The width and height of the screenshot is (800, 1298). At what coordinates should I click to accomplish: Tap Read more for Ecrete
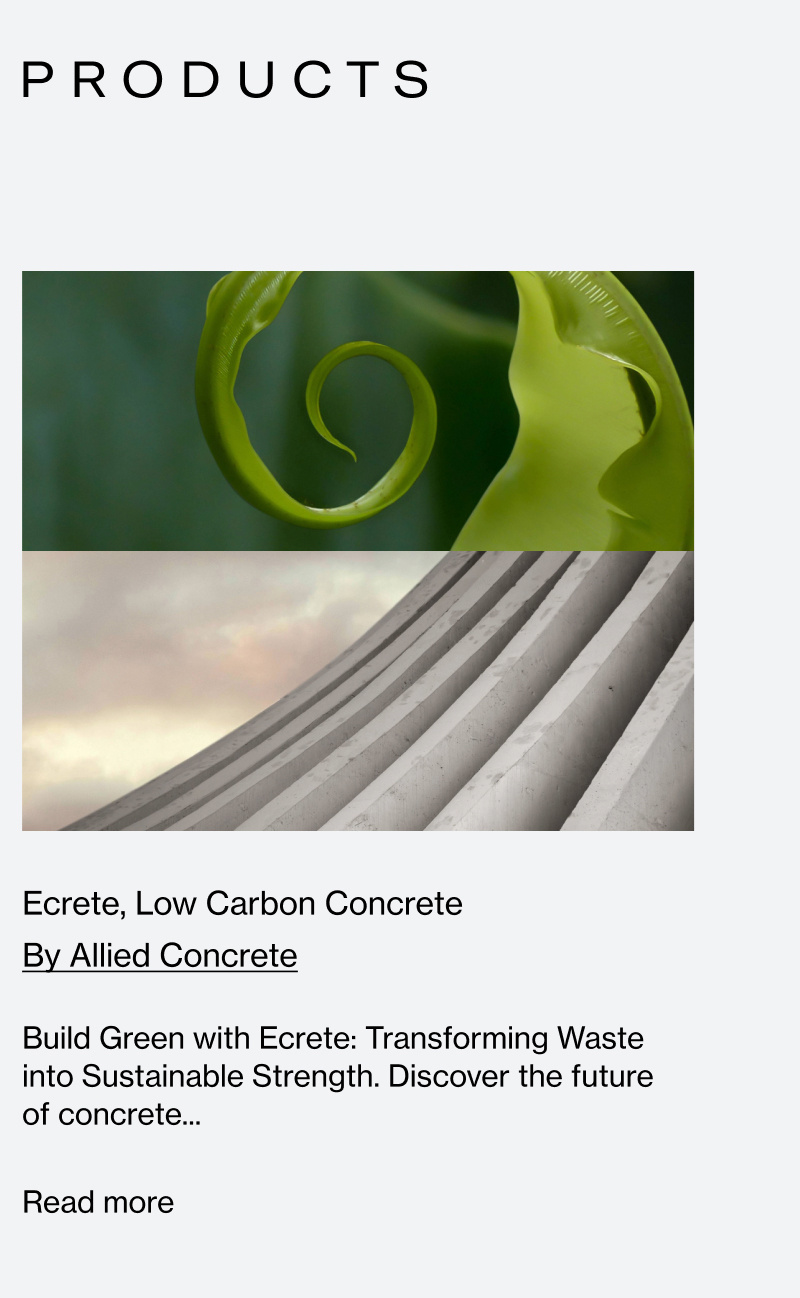(x=98, y=1201)
